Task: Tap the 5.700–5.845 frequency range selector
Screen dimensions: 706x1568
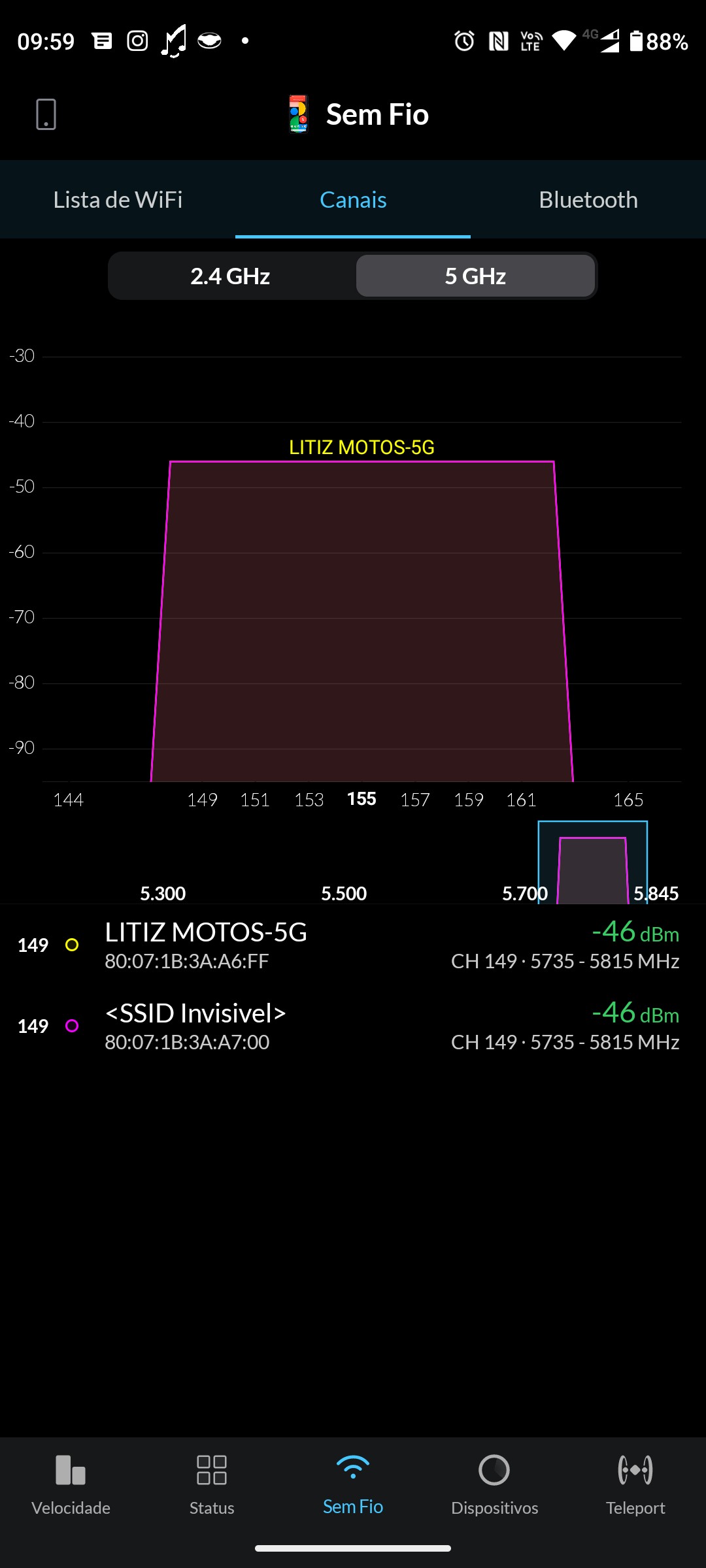Action: pyautogui.click(x=592, y=862)
